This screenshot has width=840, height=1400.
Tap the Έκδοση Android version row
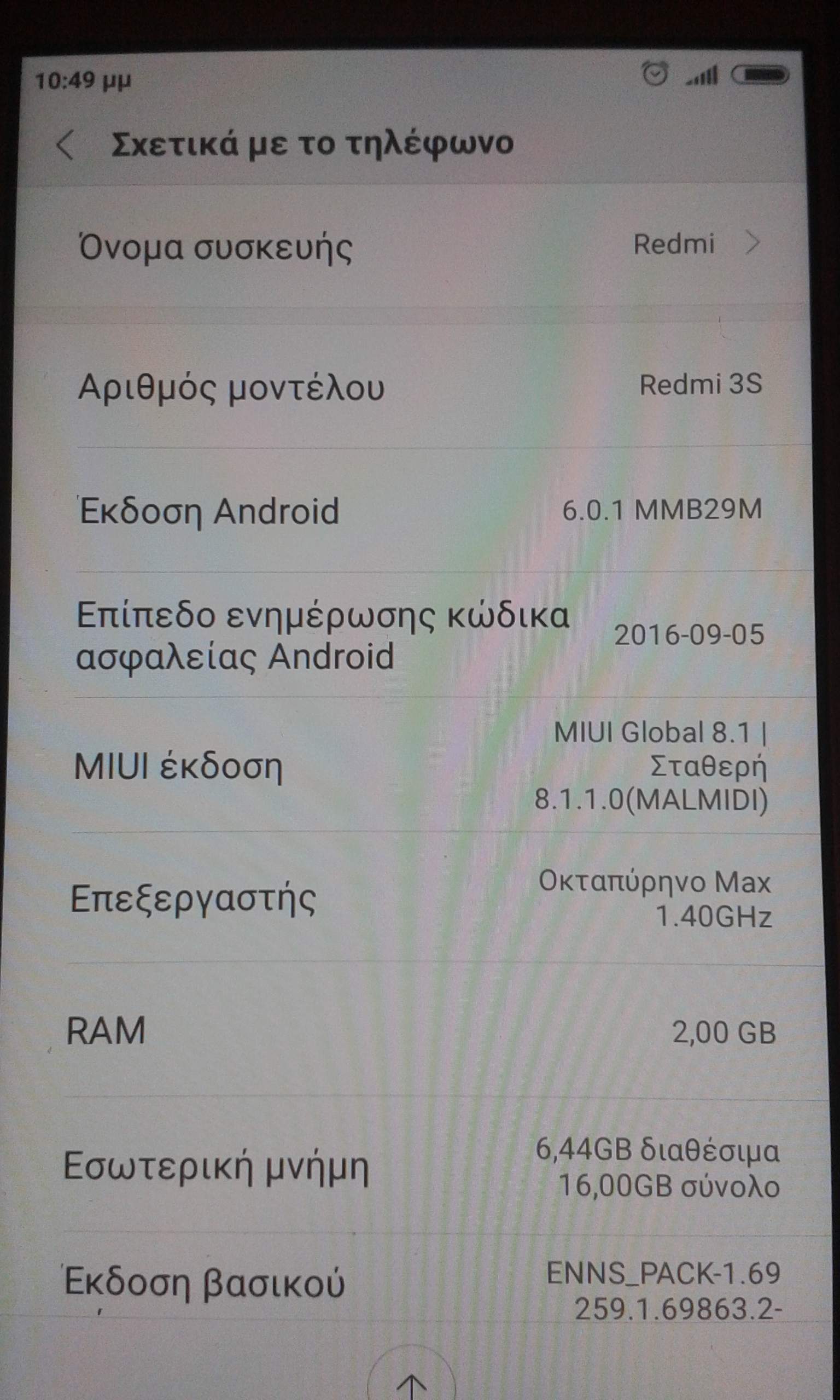pyautogui.click(x=419, y=511)
